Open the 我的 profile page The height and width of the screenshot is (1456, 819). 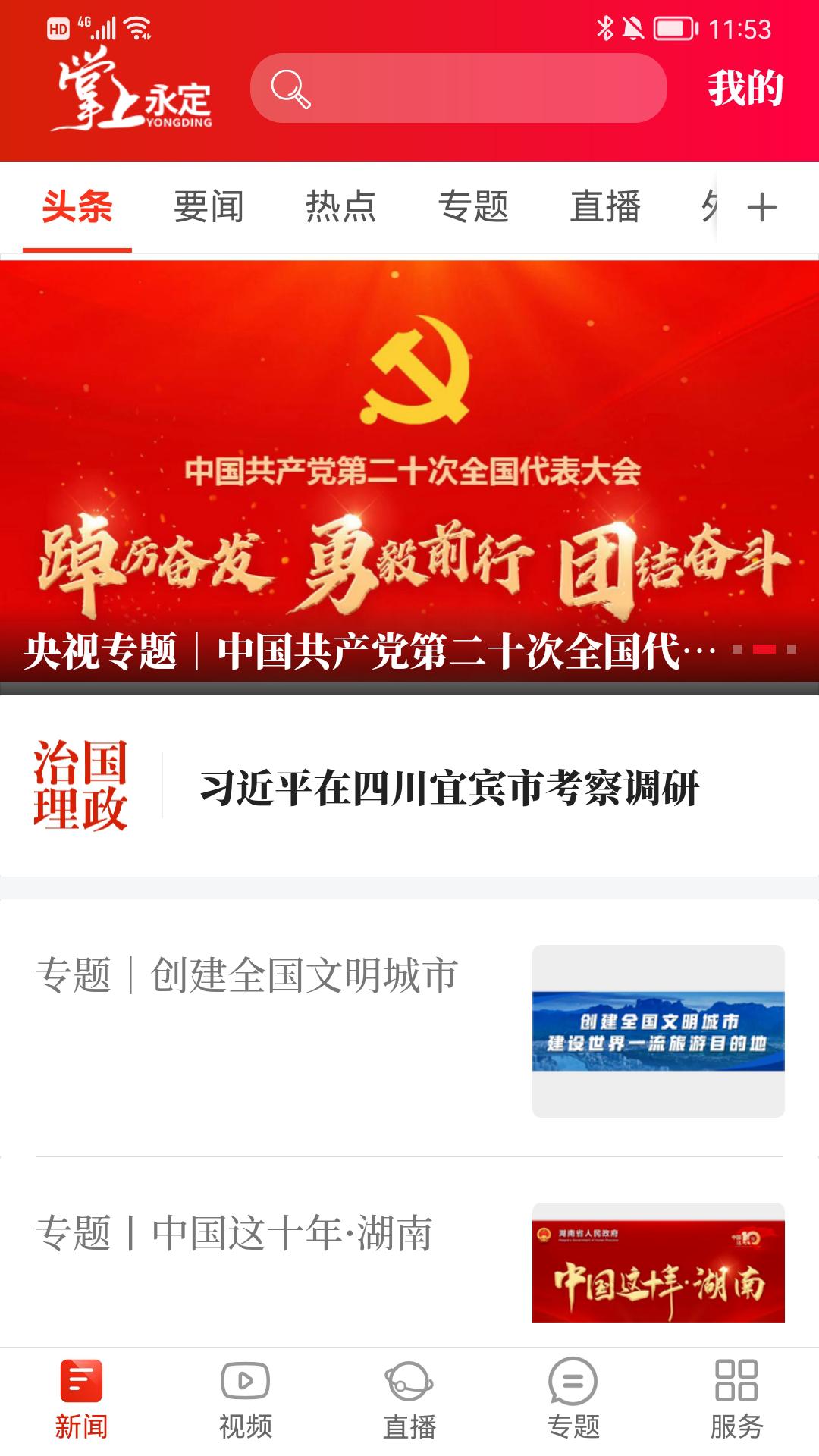745,88
